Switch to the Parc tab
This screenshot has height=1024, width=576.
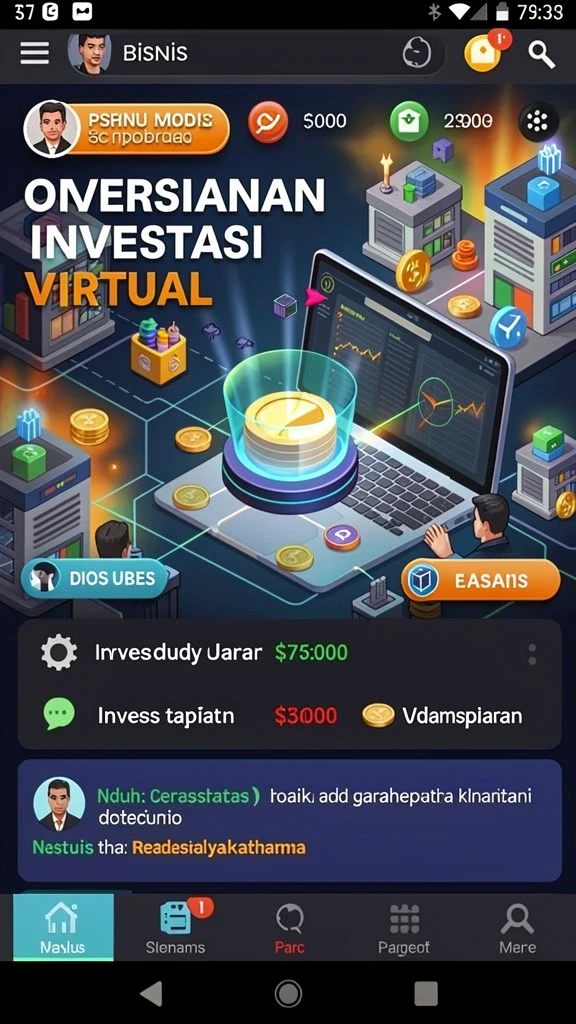(x=289, y=927)
